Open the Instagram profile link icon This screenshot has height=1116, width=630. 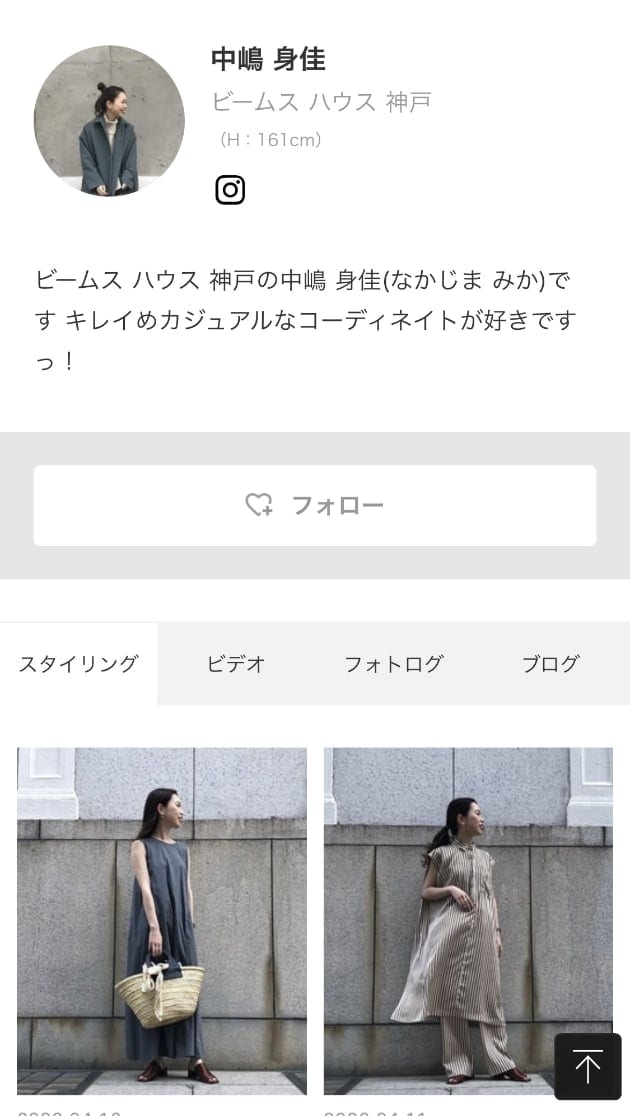[230, 189]
